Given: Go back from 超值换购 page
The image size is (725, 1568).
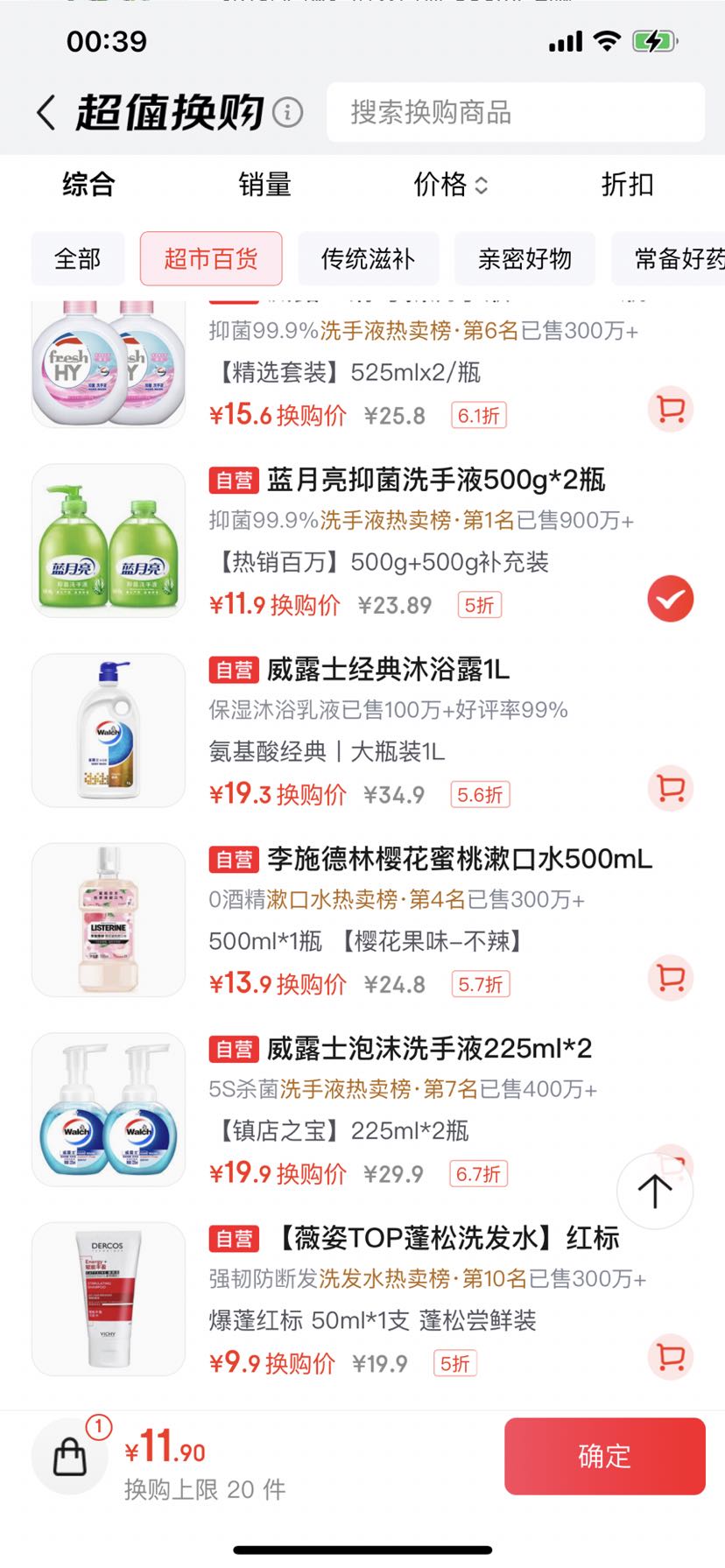Looking at the screenshot, I should (x=46, y=113).
